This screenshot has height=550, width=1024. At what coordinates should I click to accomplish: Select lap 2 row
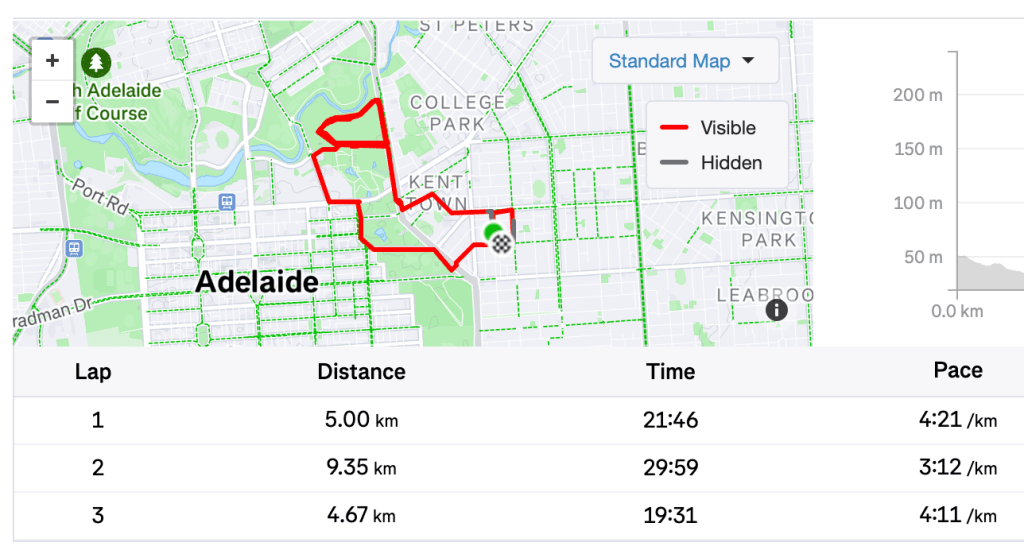[x=518, y=468]
